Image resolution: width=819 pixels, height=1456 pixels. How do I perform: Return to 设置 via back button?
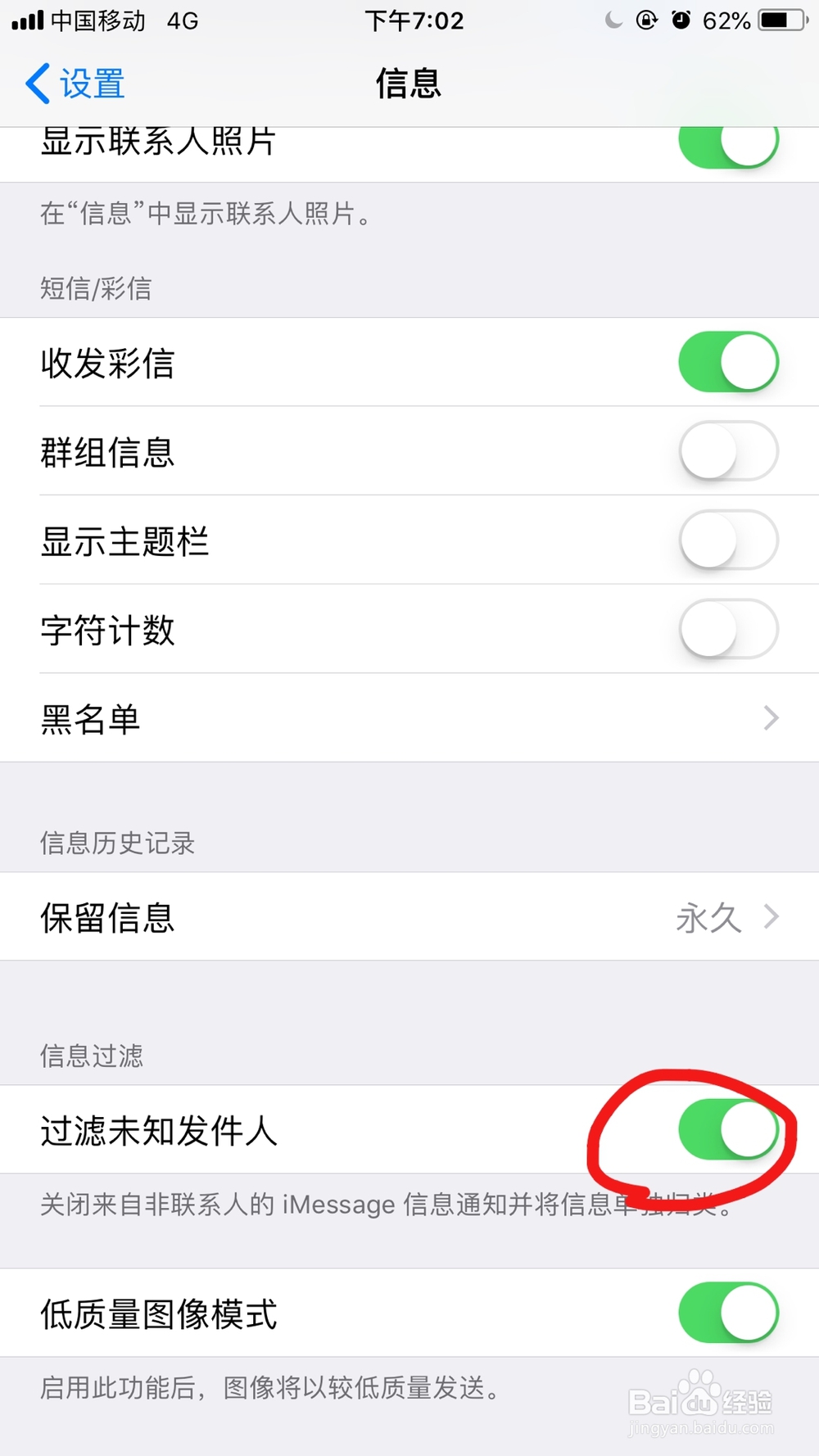click(x=74, y=83)
